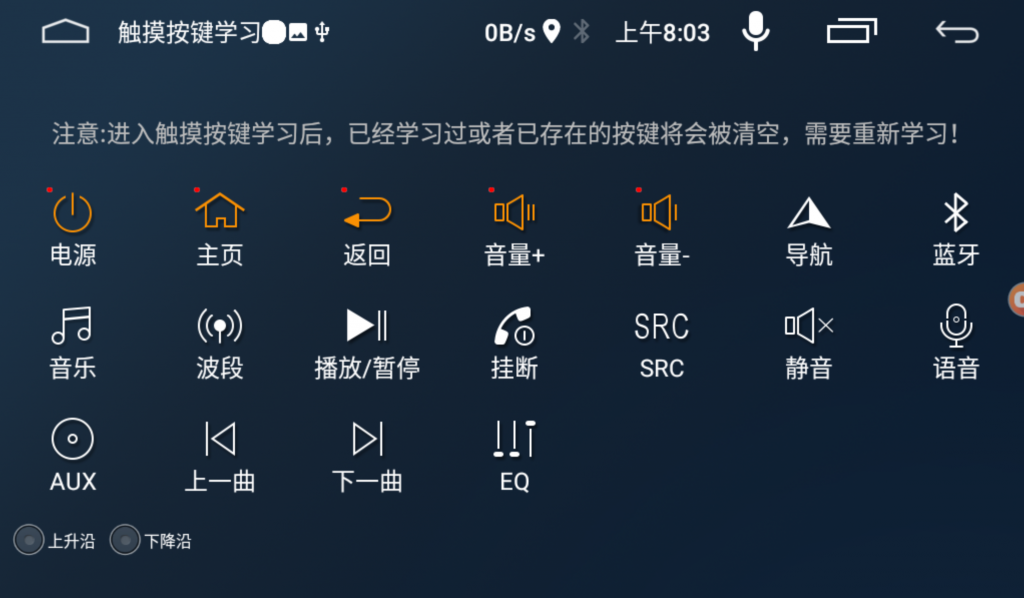Go back using the top-right return arrow
This screenshot has width=1024, height=598.
pyautogui.click(x=956, y=32)
